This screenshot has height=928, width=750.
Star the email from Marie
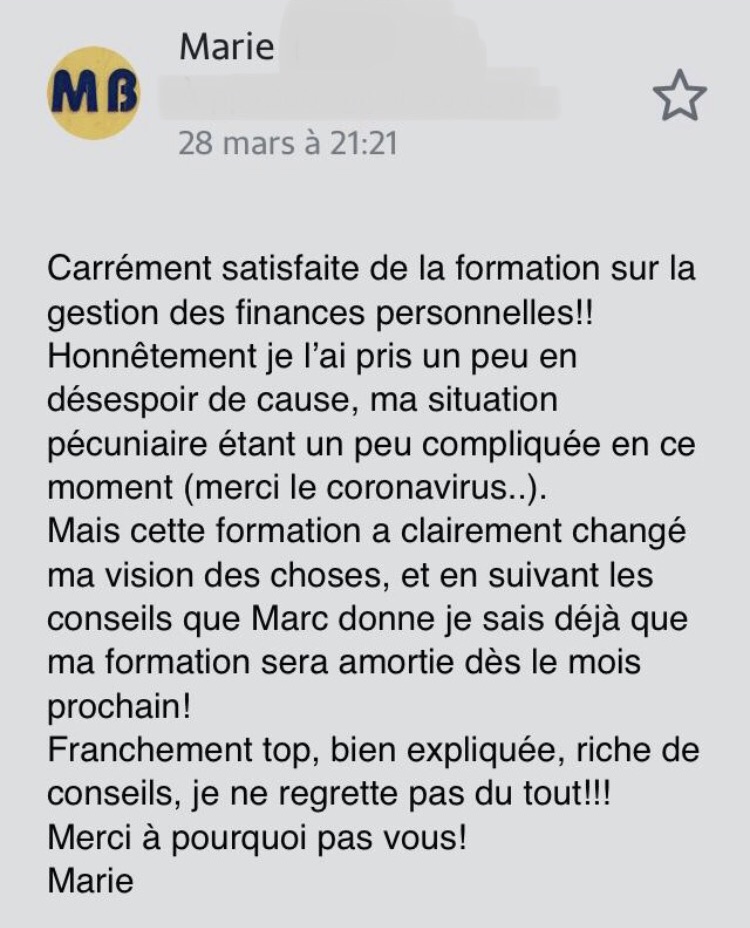[x=679, y=96]
